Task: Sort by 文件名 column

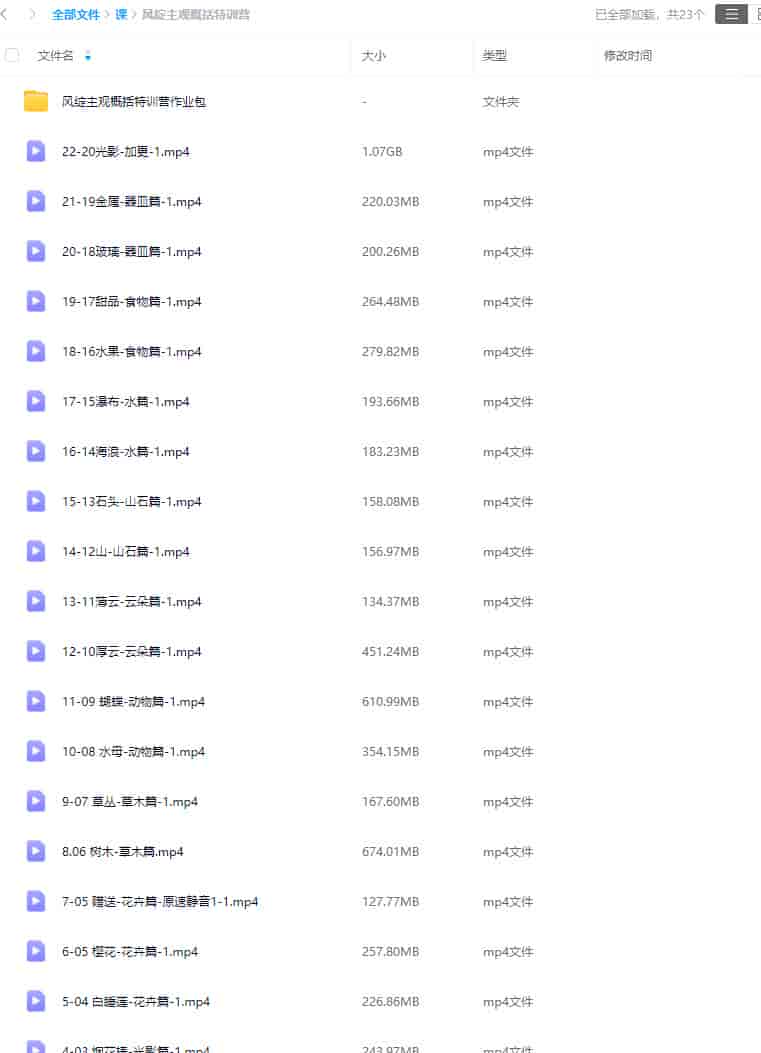Action: 56,56
